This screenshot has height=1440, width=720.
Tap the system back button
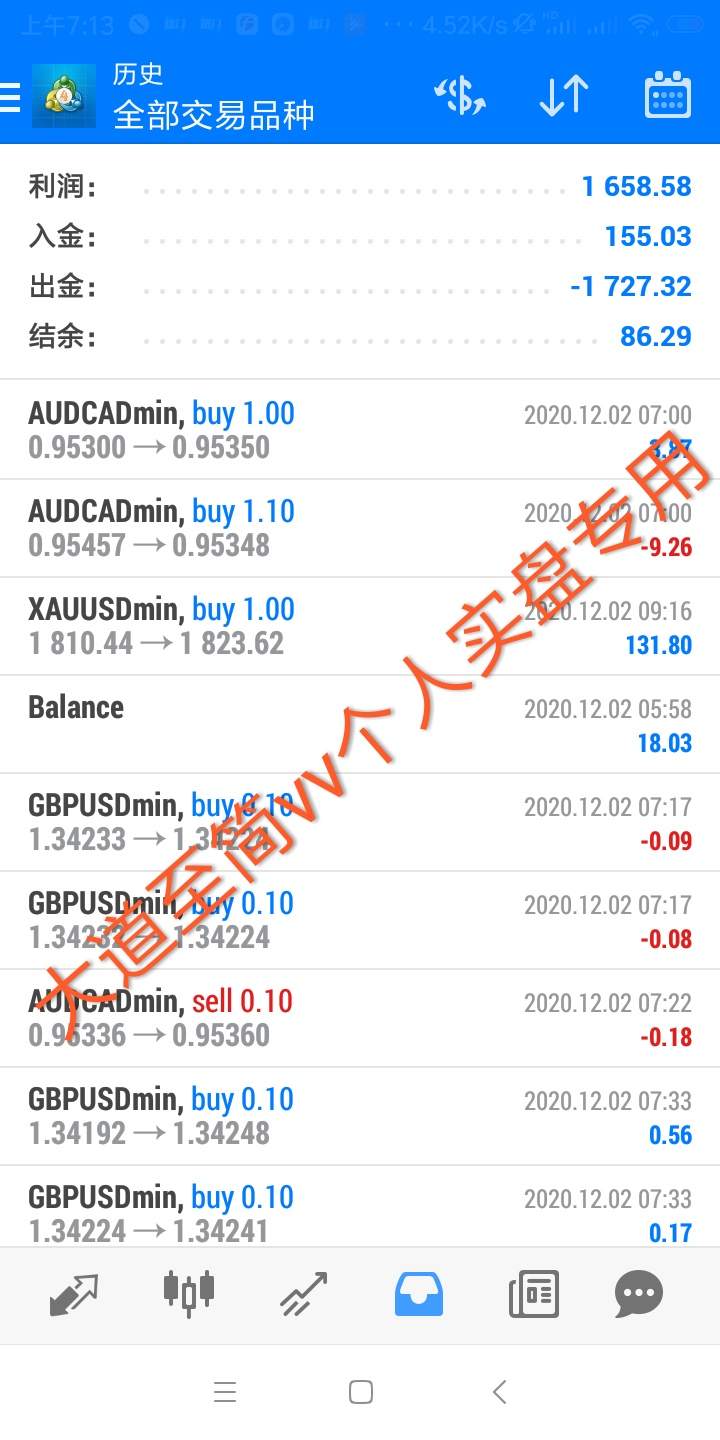click(500, 1391)
